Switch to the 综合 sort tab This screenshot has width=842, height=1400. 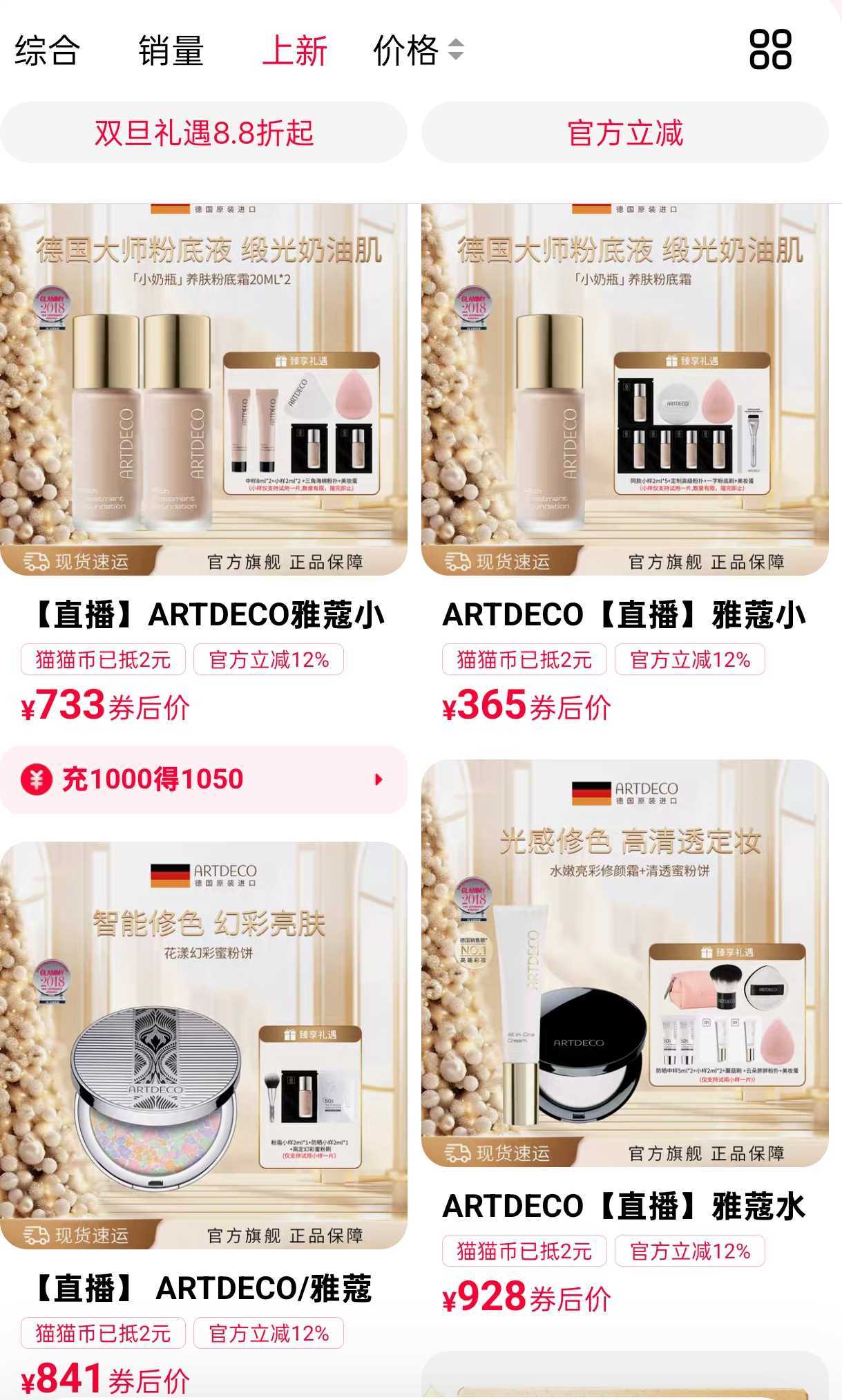pos(47,50)
